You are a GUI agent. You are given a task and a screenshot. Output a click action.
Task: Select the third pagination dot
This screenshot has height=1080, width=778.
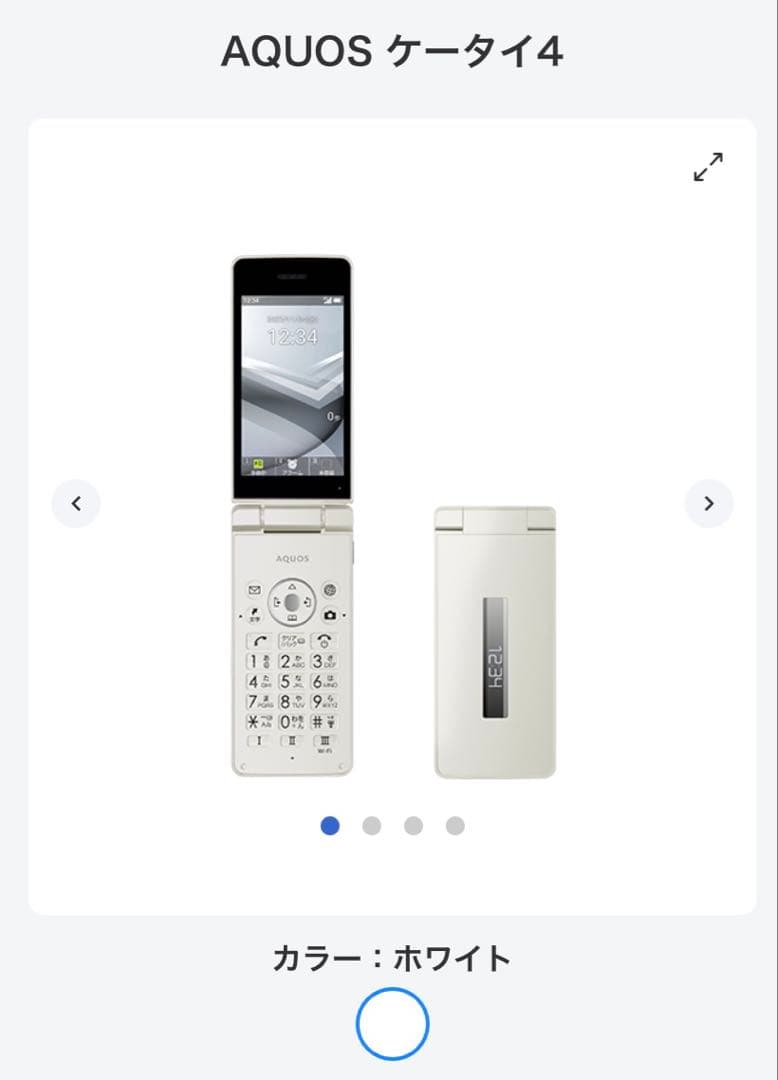coord(414,827)
